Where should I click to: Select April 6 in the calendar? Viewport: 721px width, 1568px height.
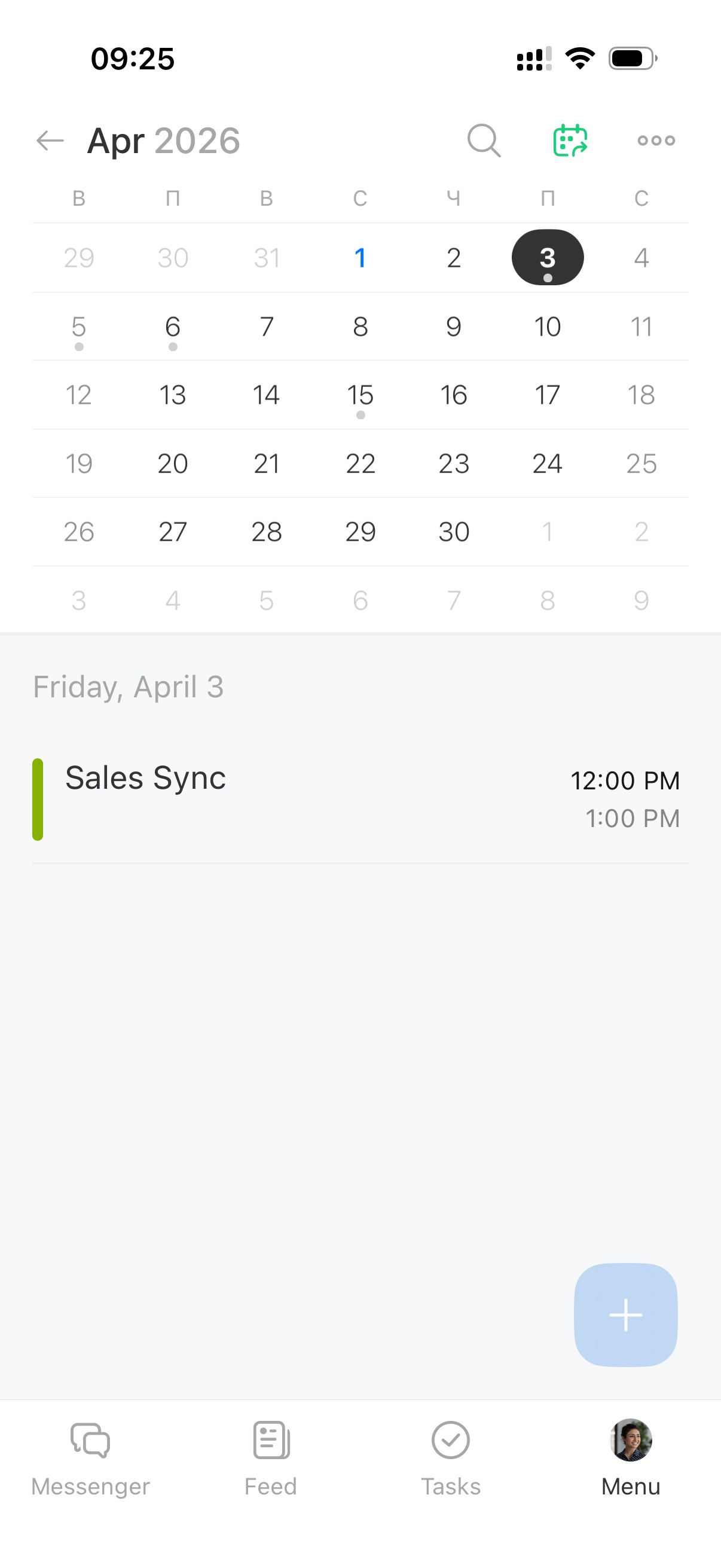click(x=173, y=327)
